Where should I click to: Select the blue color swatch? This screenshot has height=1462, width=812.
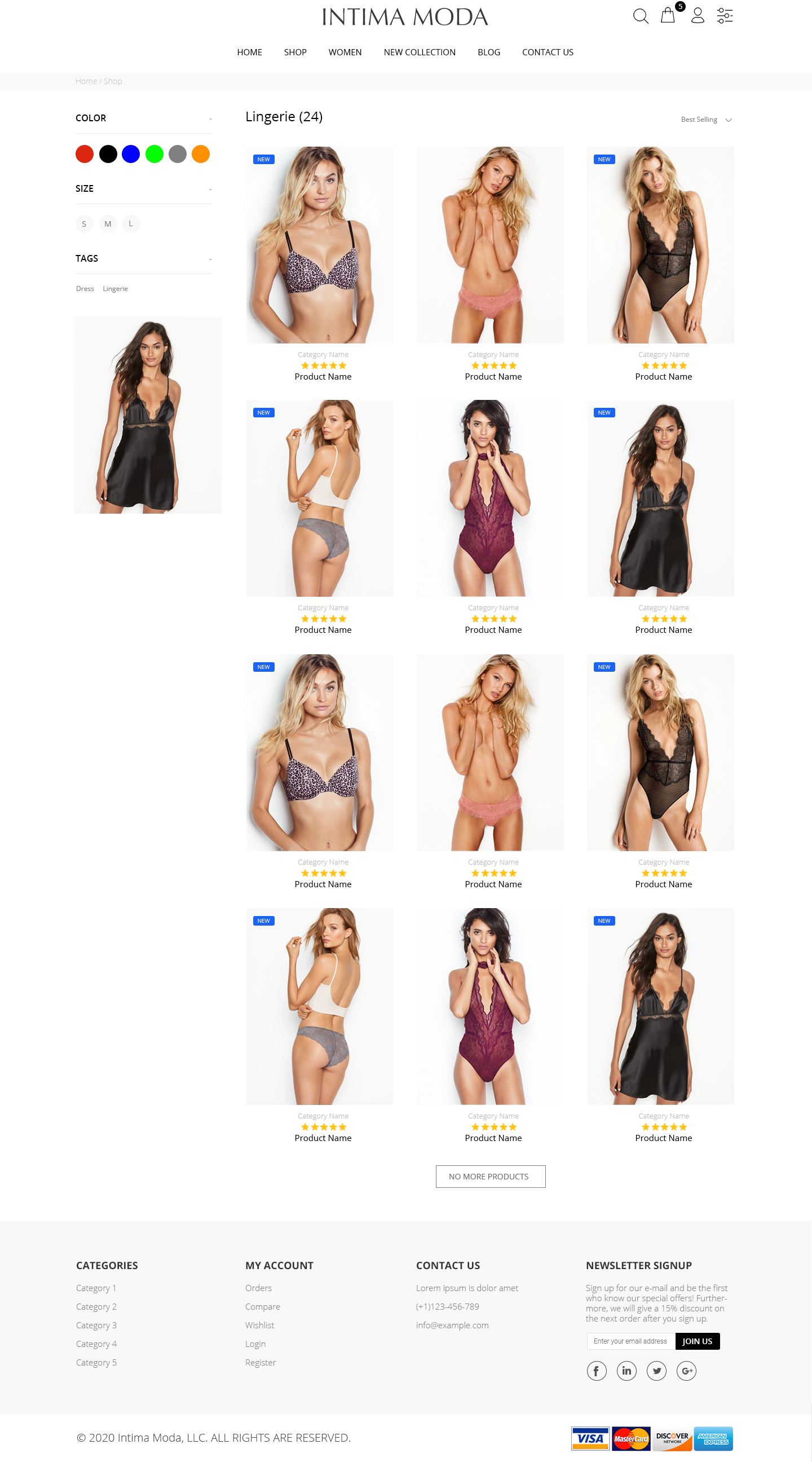tap(131, 154)
